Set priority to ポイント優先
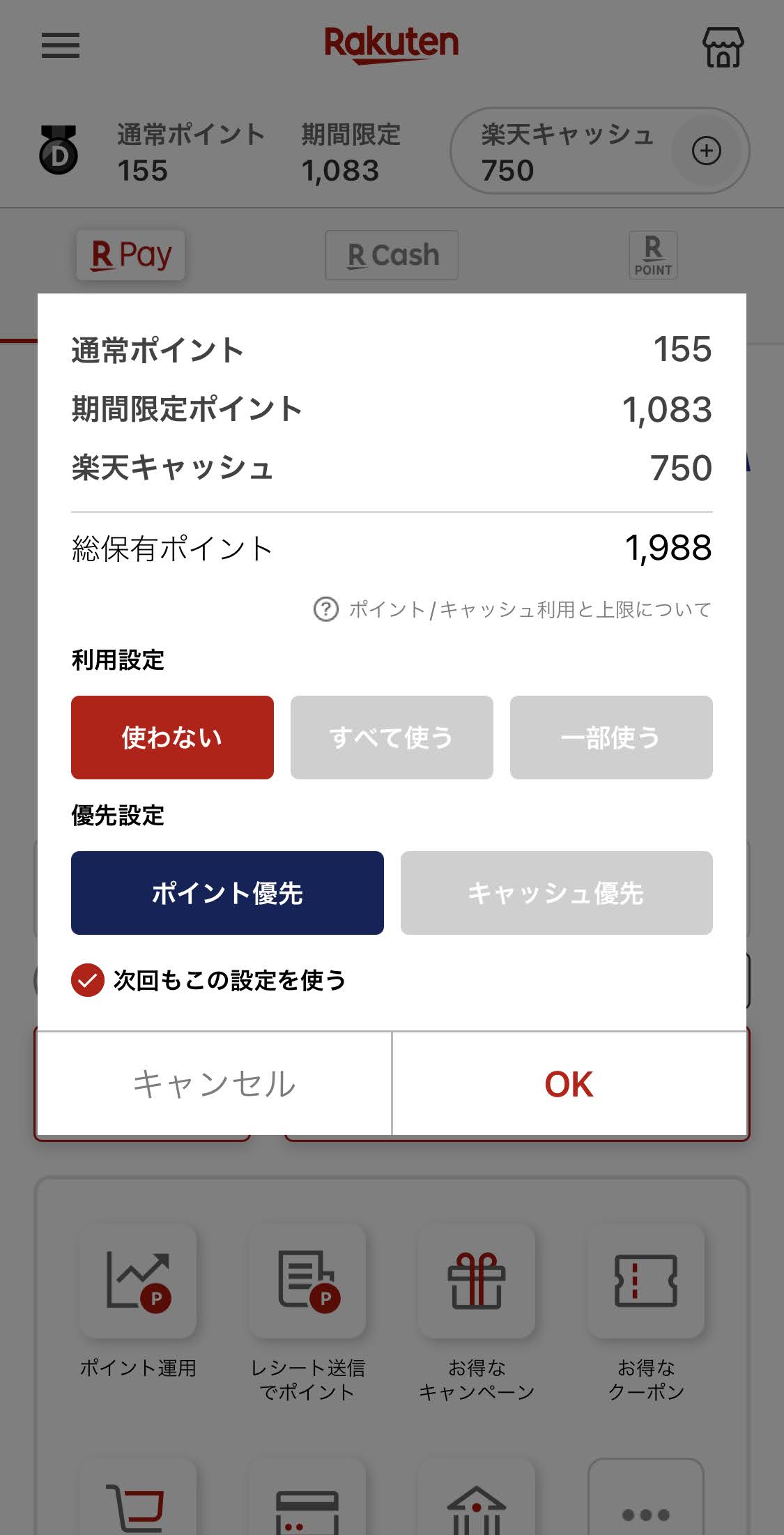Image resolution: width=784 pixels, height=1535 pixels. click(227, 892)
